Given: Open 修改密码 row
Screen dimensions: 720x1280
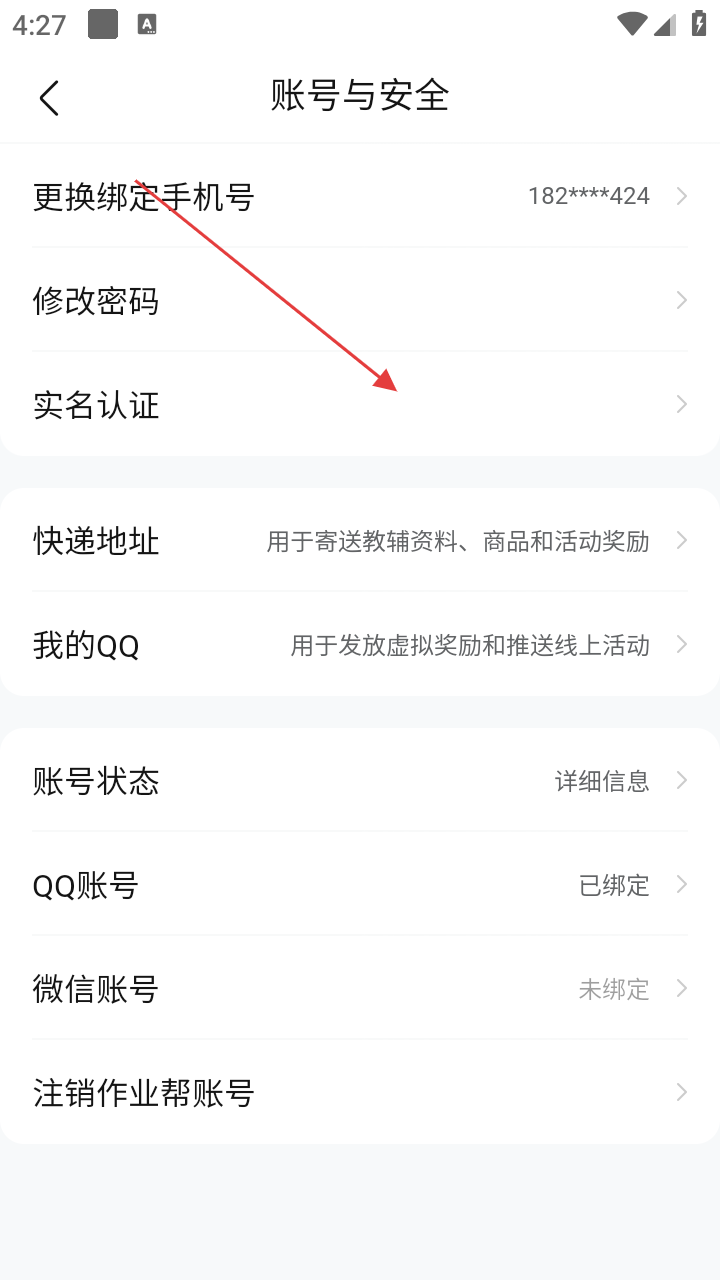Looking at the screenshot, I should tap(360, 300).
